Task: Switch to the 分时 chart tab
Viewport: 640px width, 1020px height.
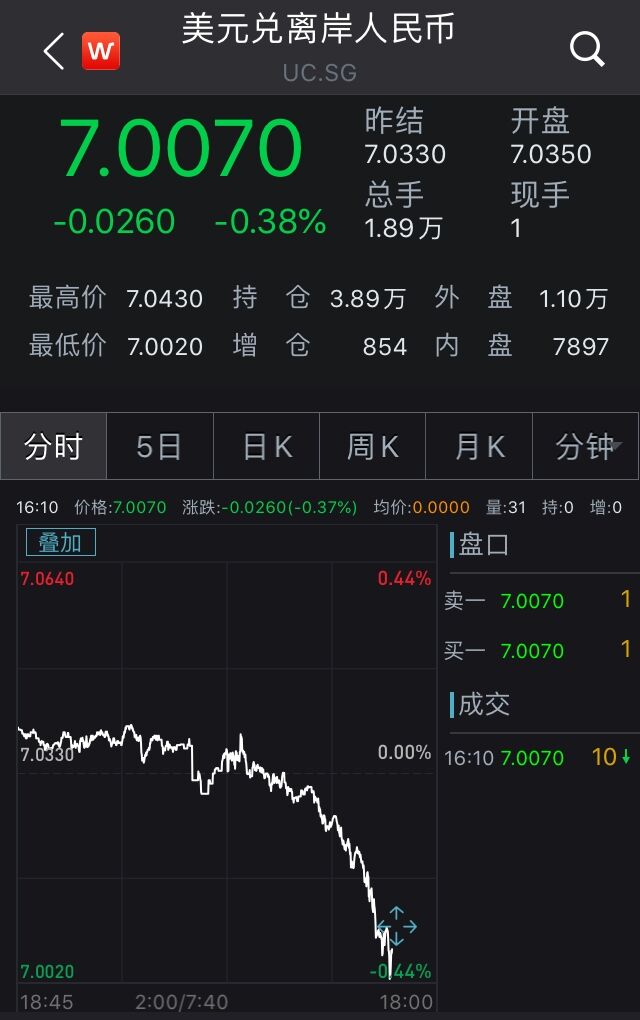Action: tap(53, 447)
